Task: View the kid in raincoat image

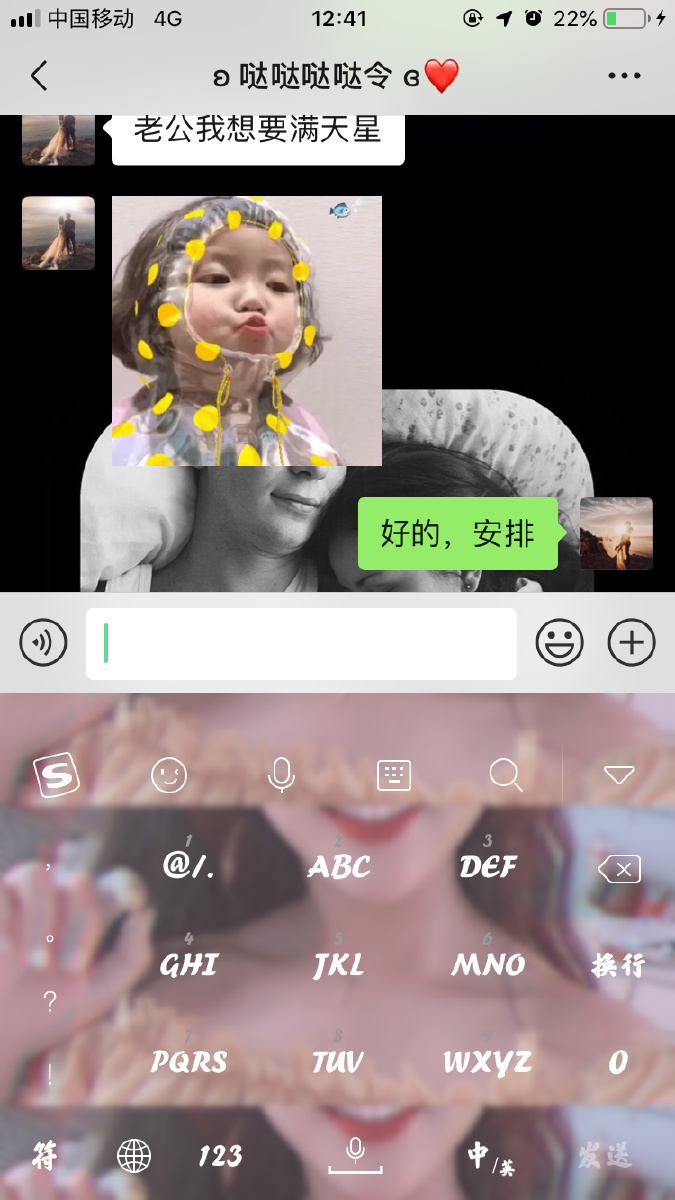Action: point(247,331)
